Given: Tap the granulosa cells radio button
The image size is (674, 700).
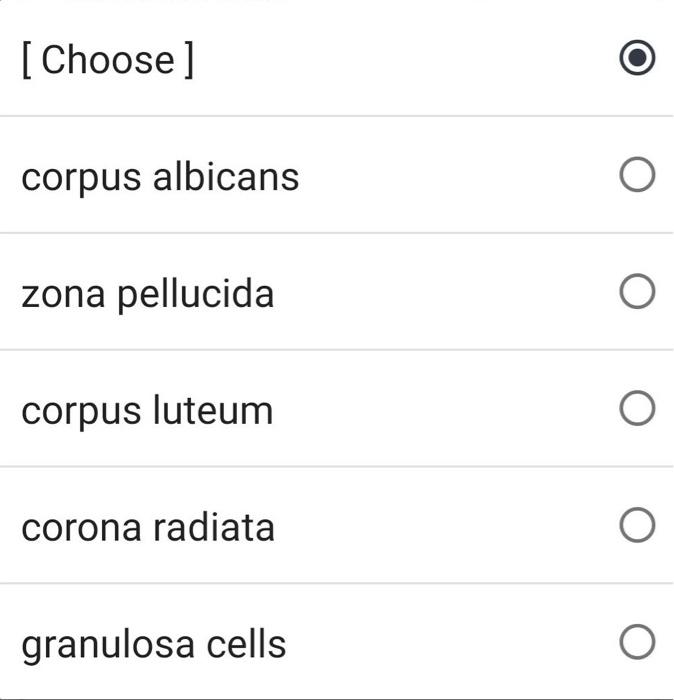Looking at the screenshot, I should click(x=637, y=642).
